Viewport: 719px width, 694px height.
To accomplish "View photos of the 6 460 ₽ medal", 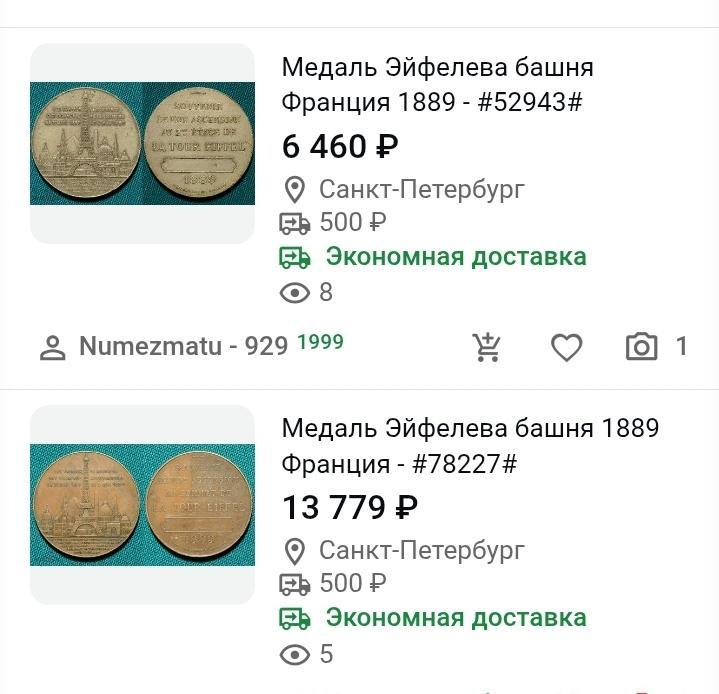I will tap(642, 347).
